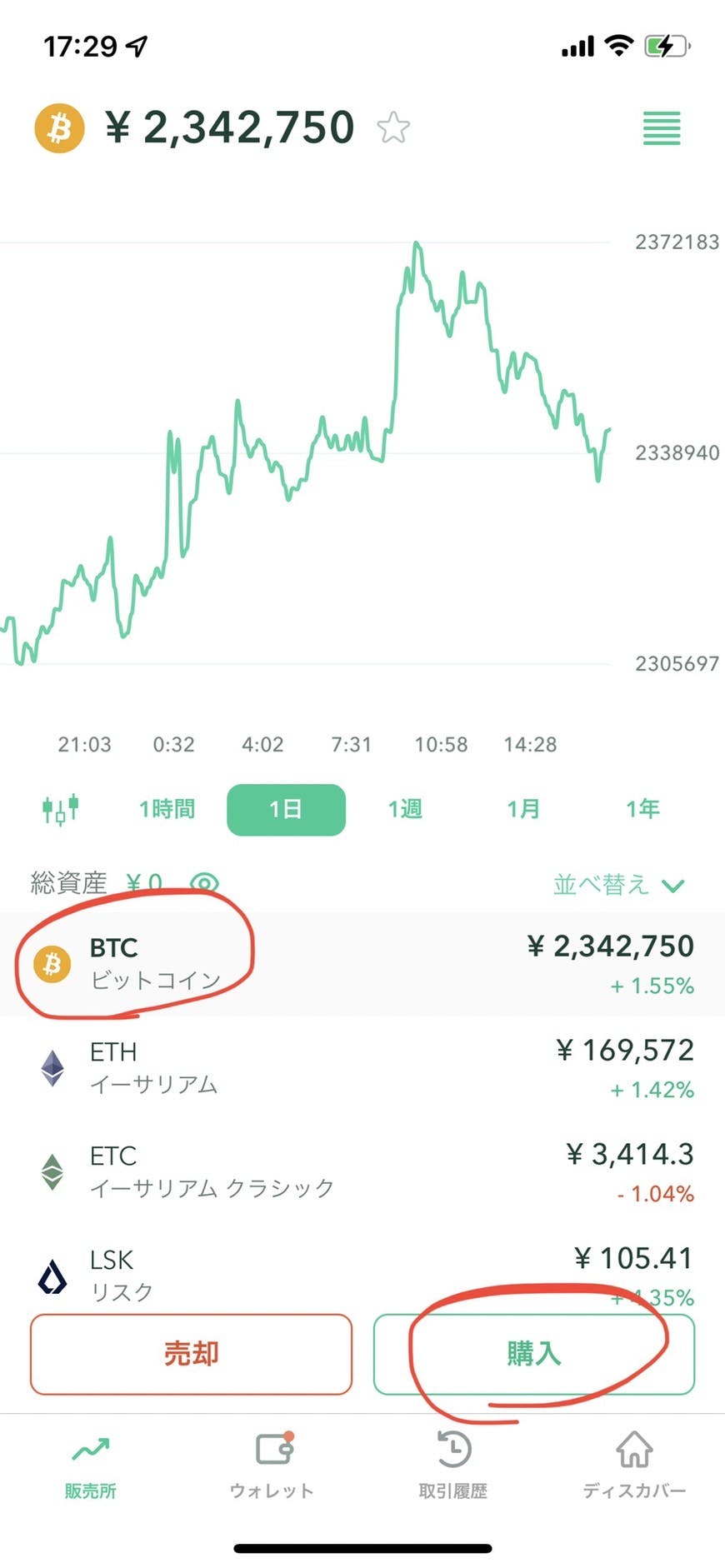Open the 取引履歴 history tab
Image resolution: width=725 pixels, height=1568 pixels.
tap(452, 1467)
